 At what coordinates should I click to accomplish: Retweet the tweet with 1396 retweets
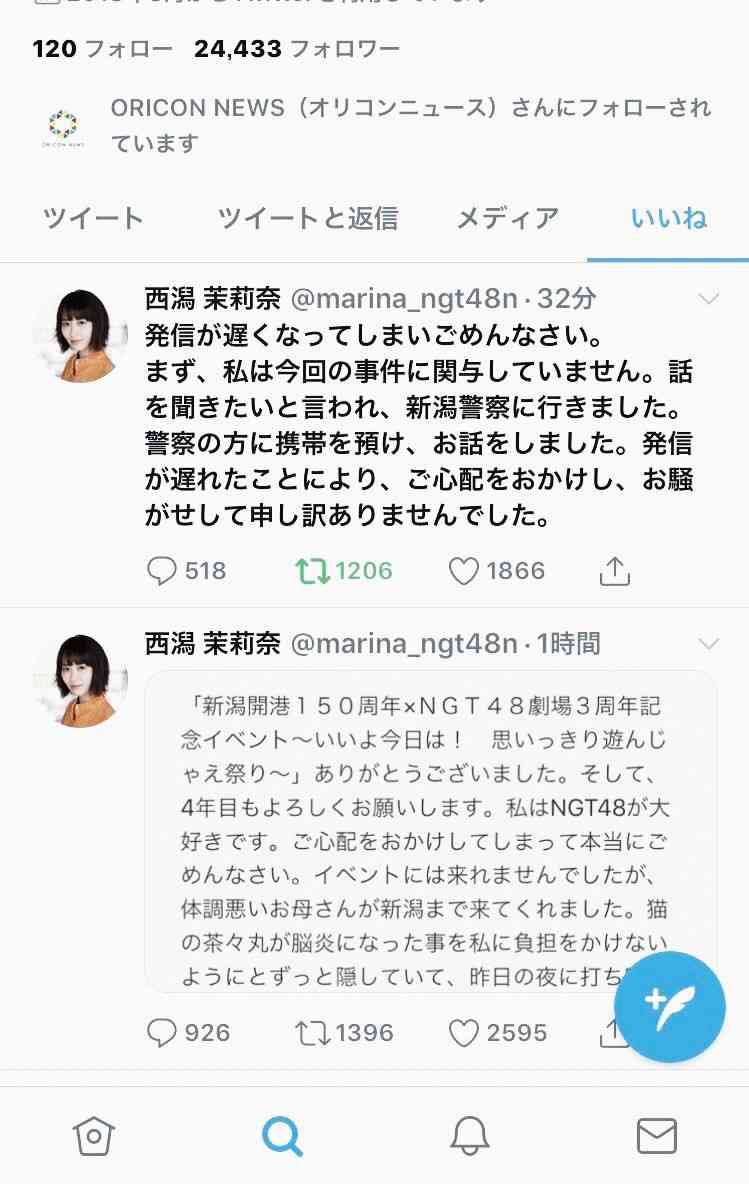(x=313, y=1032)
